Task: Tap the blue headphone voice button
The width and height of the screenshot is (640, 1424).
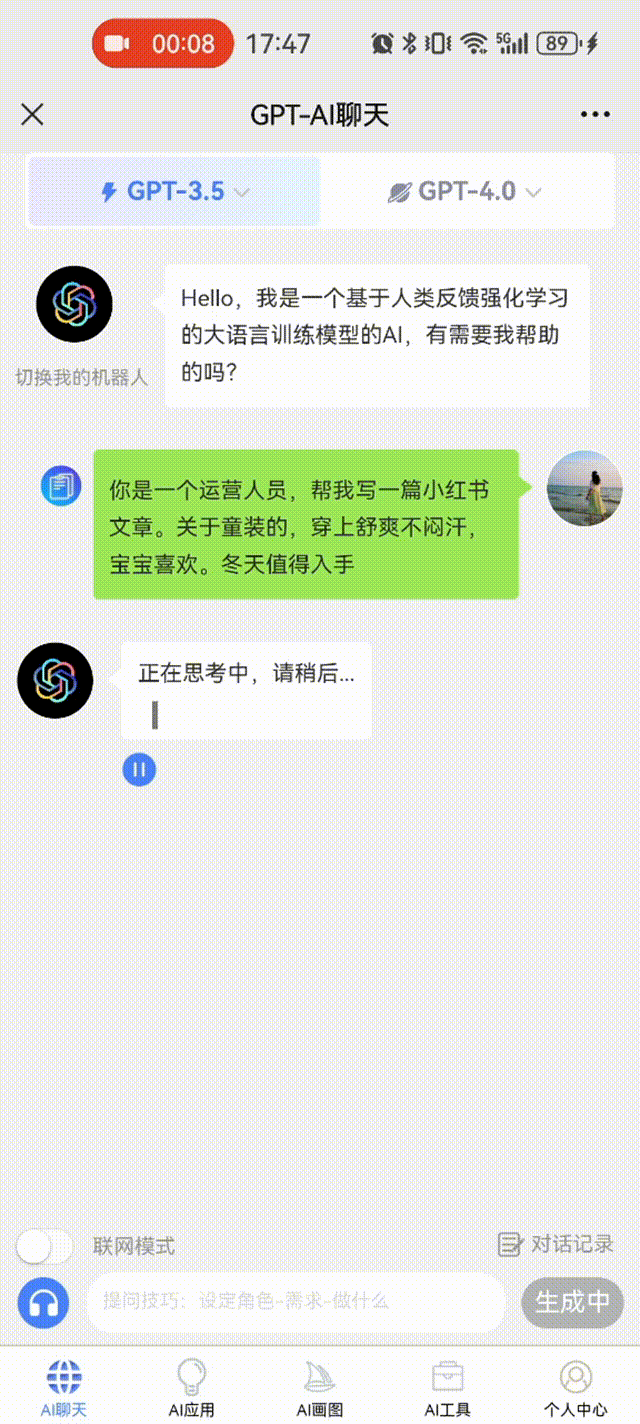Action: [43, 1302]
